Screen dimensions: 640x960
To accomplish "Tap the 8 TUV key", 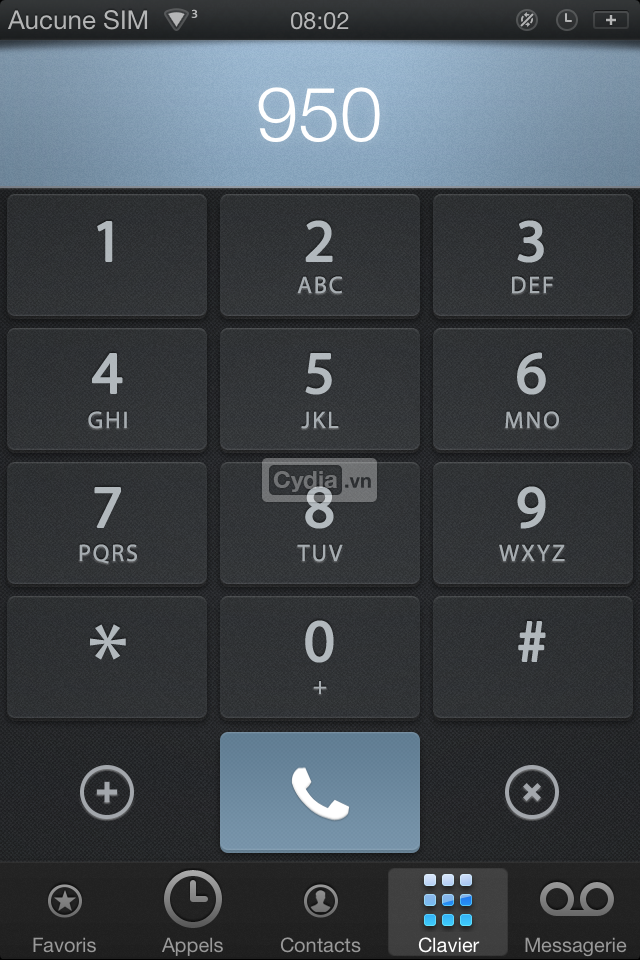I will pos(320,523).
